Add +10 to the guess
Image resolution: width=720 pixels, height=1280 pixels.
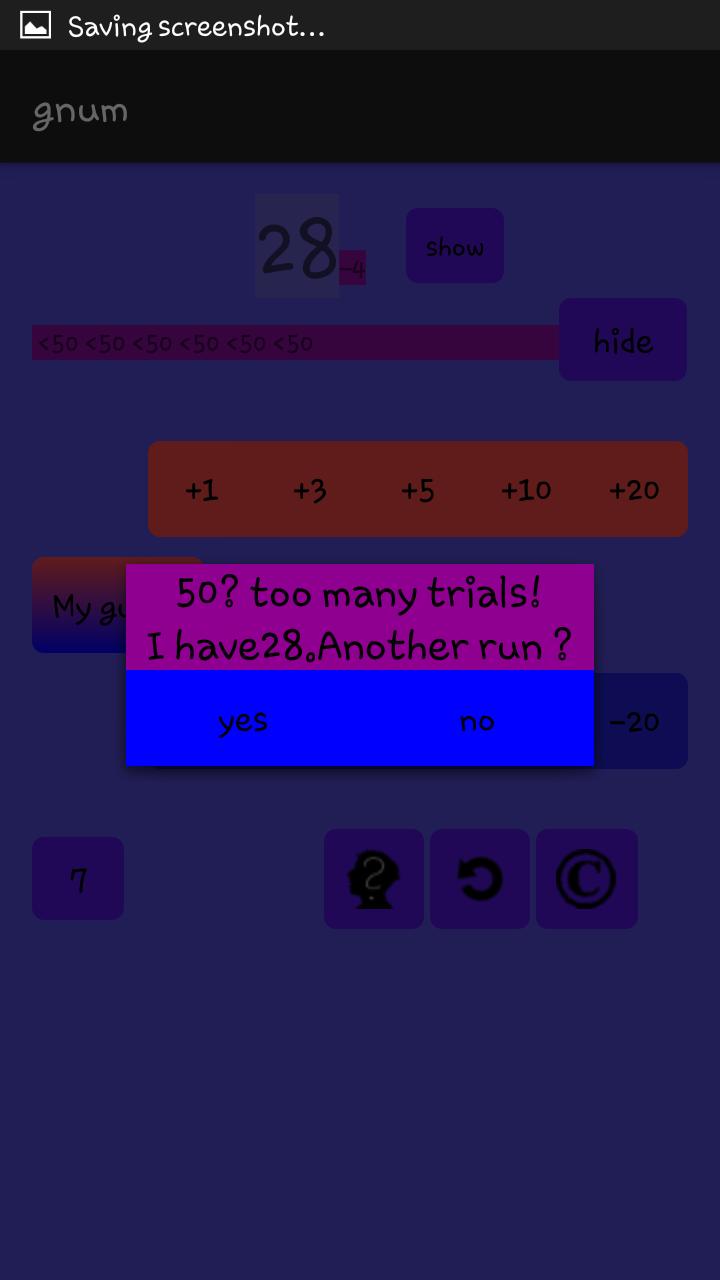[526, 490]
